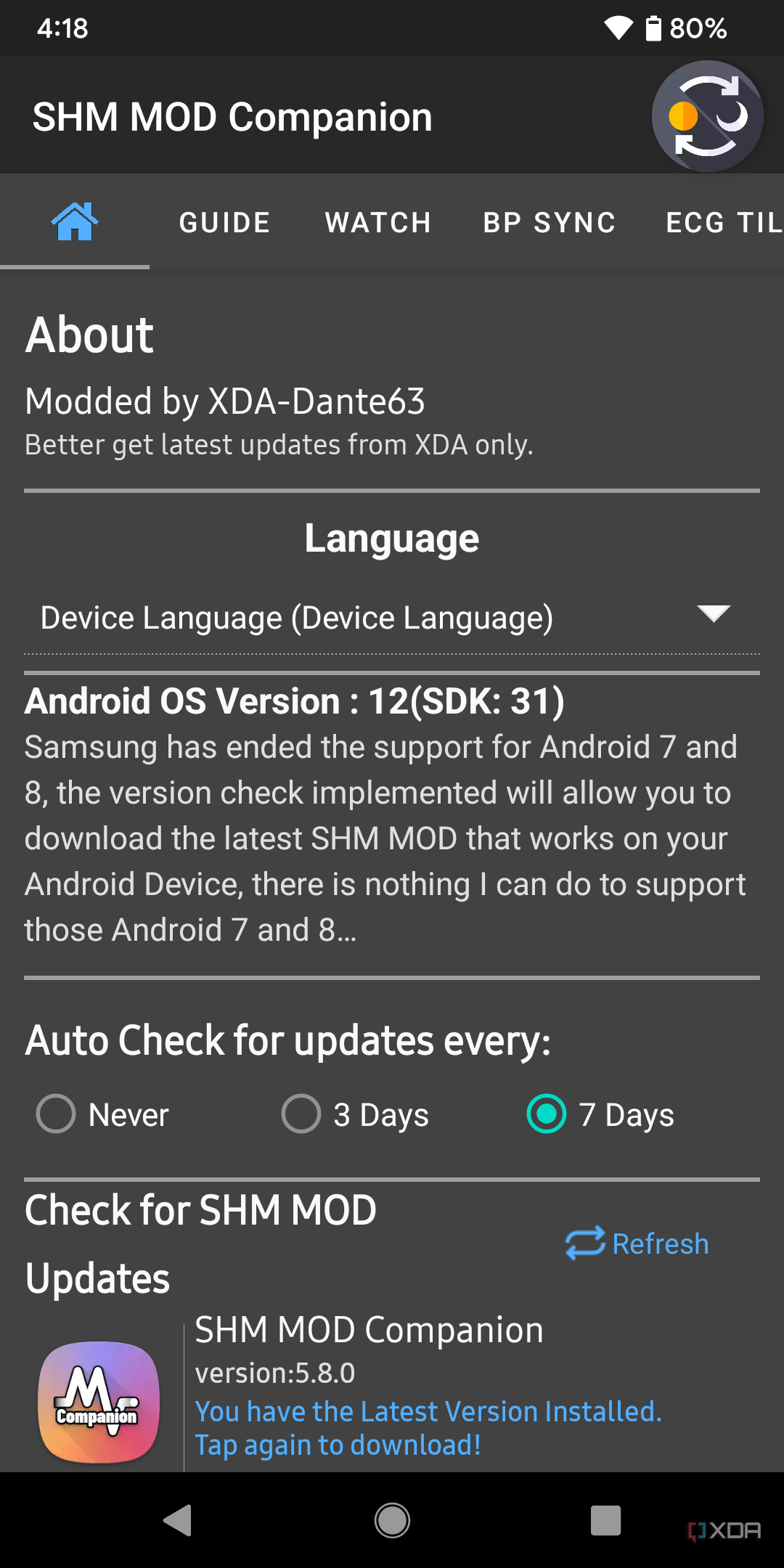
Task: Select the Home tab house icon
Action: click(x=75, y=221)
